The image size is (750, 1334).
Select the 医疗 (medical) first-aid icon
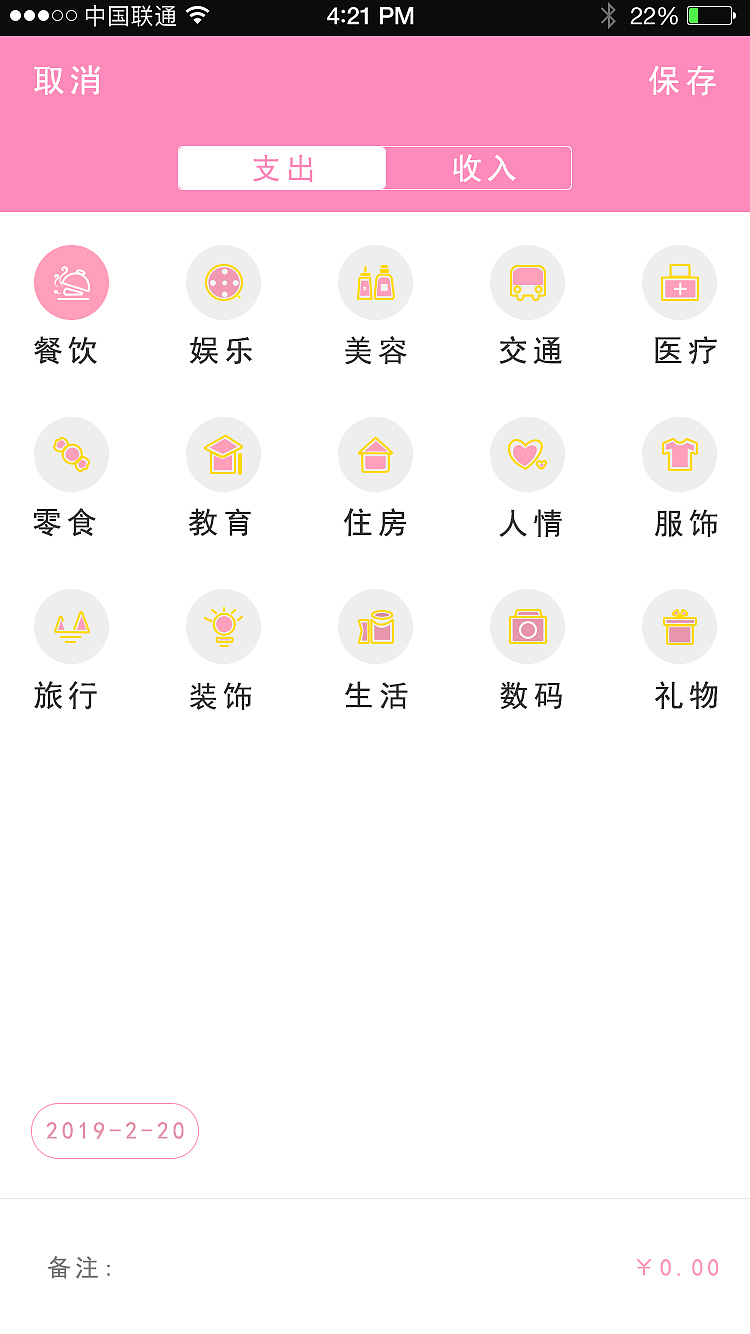[679, 282]
